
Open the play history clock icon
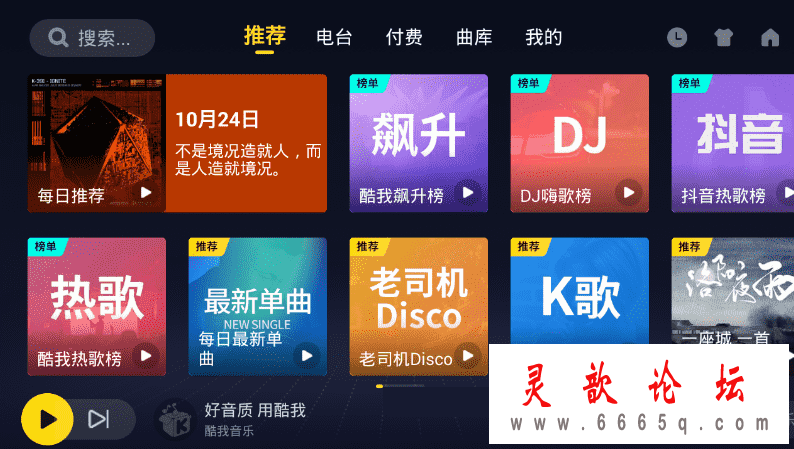[x=677, y=38]
